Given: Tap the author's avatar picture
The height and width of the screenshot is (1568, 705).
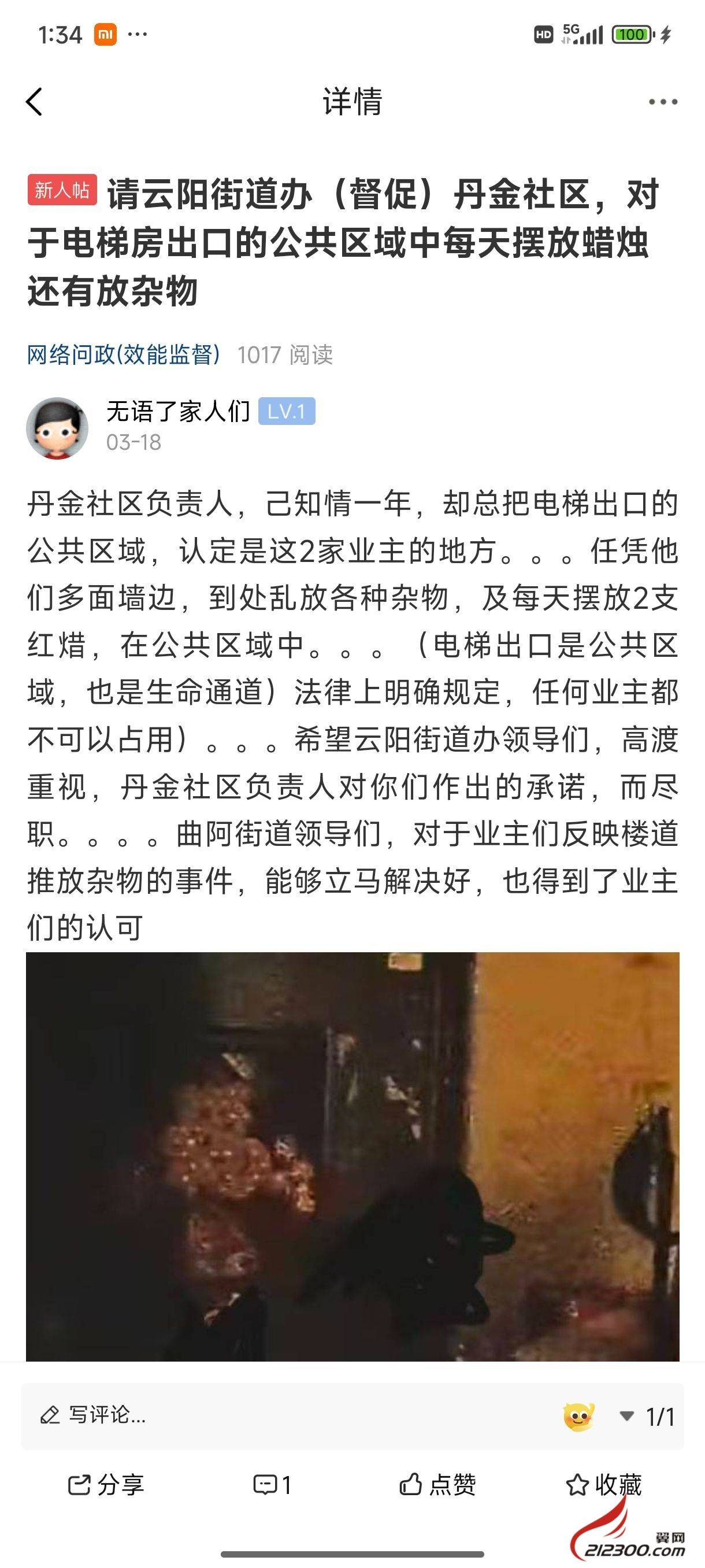Looking at the screenshot, I should [x=57, y=428].
